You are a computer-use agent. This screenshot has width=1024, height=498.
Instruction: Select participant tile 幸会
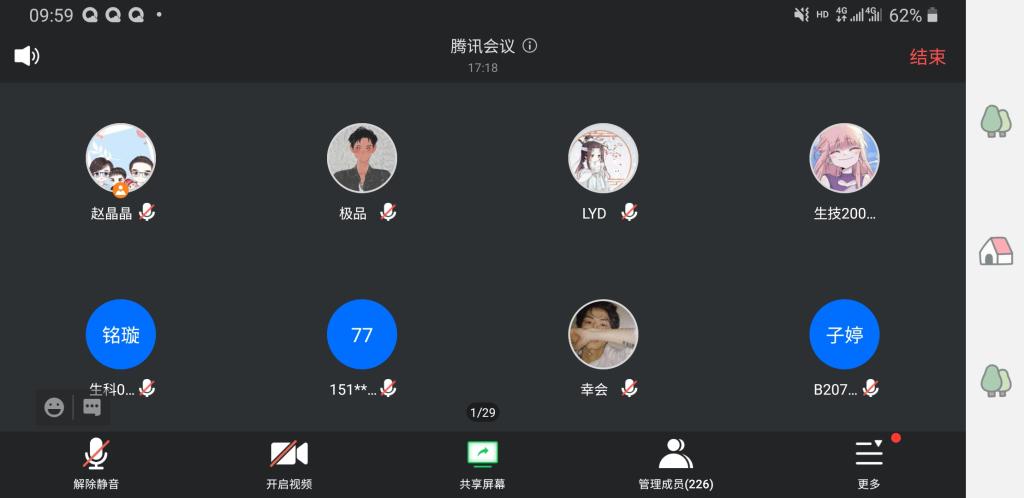pyautogui.click(x=603, y=335)
